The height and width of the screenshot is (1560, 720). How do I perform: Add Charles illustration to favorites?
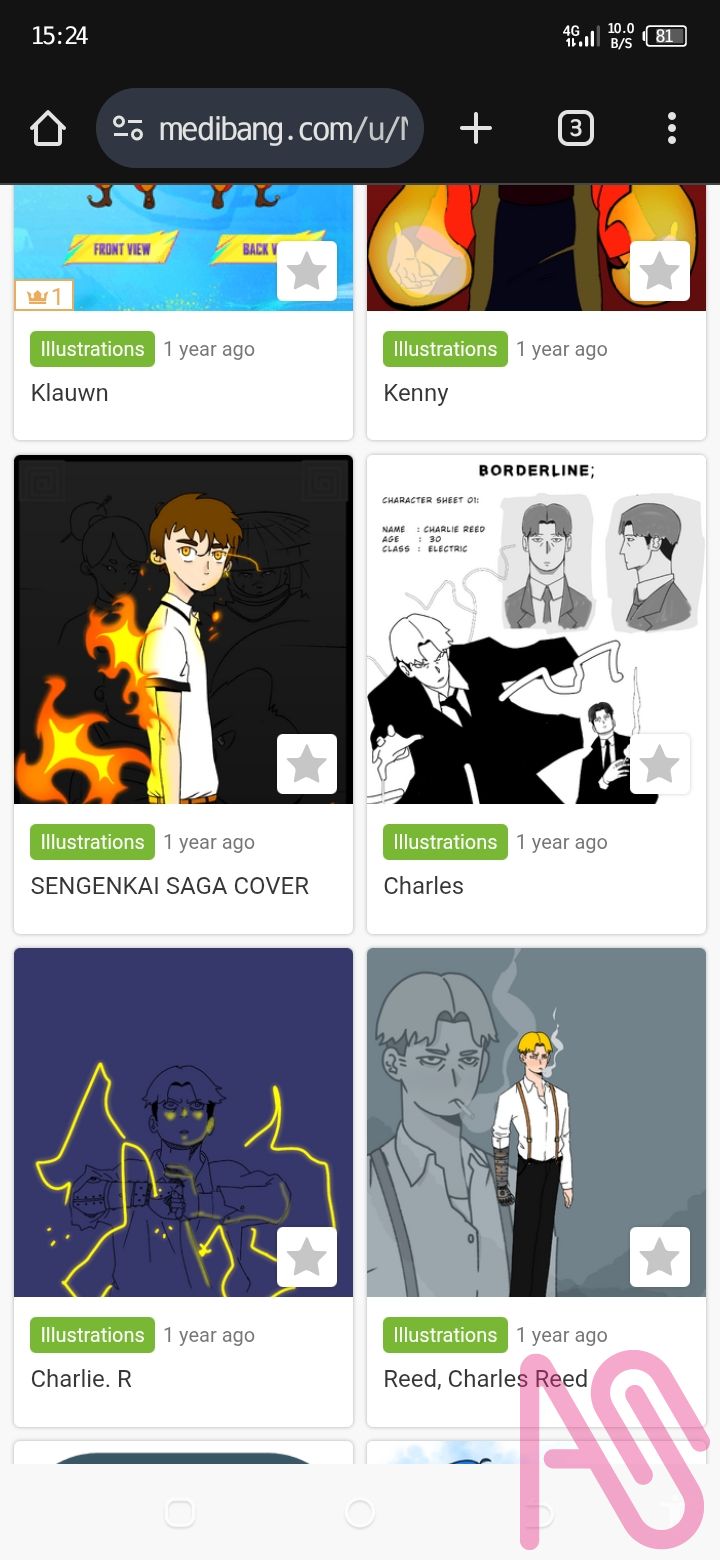(x=659, y=764)
